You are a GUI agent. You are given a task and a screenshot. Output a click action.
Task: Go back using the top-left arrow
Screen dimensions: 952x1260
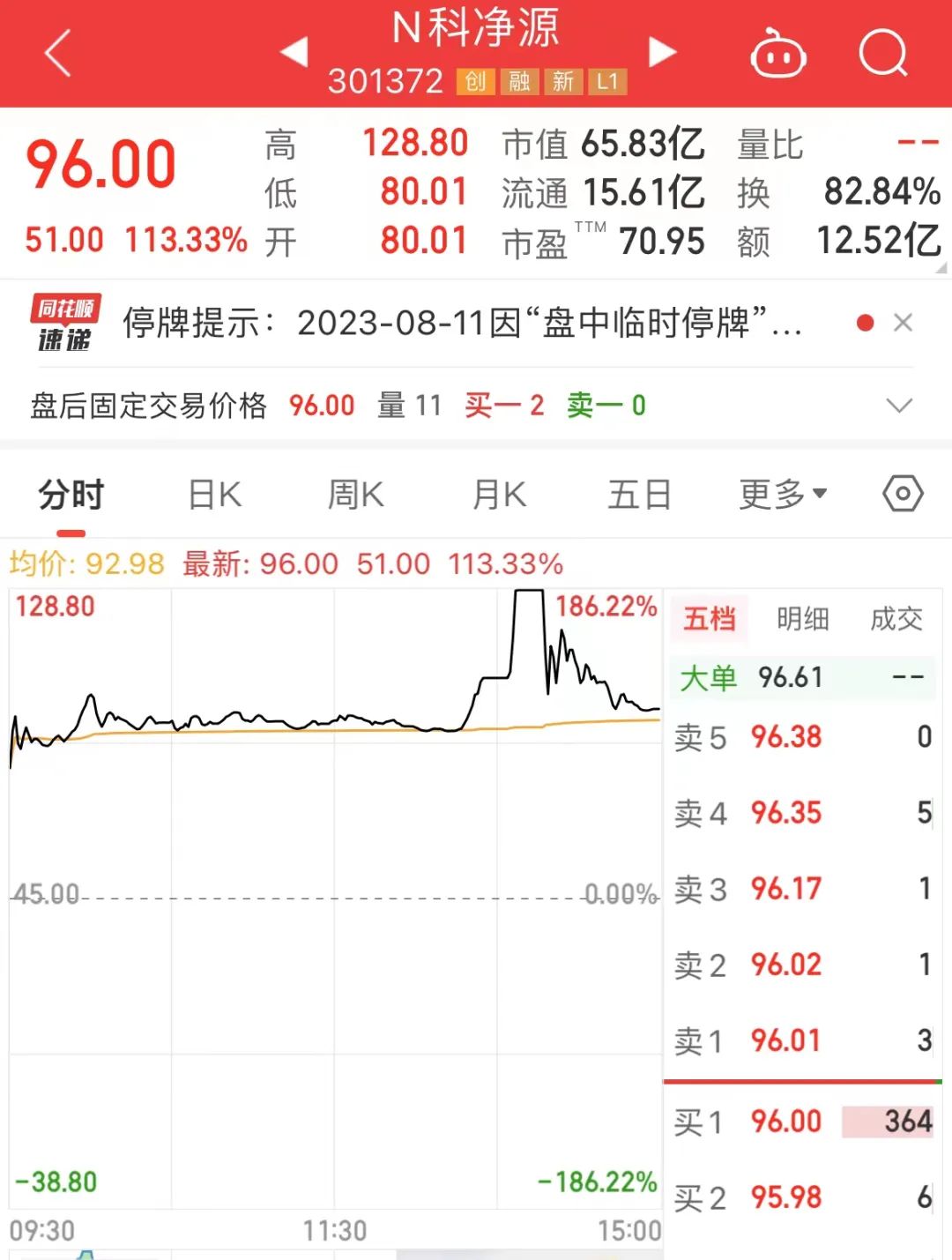[57, 53]
